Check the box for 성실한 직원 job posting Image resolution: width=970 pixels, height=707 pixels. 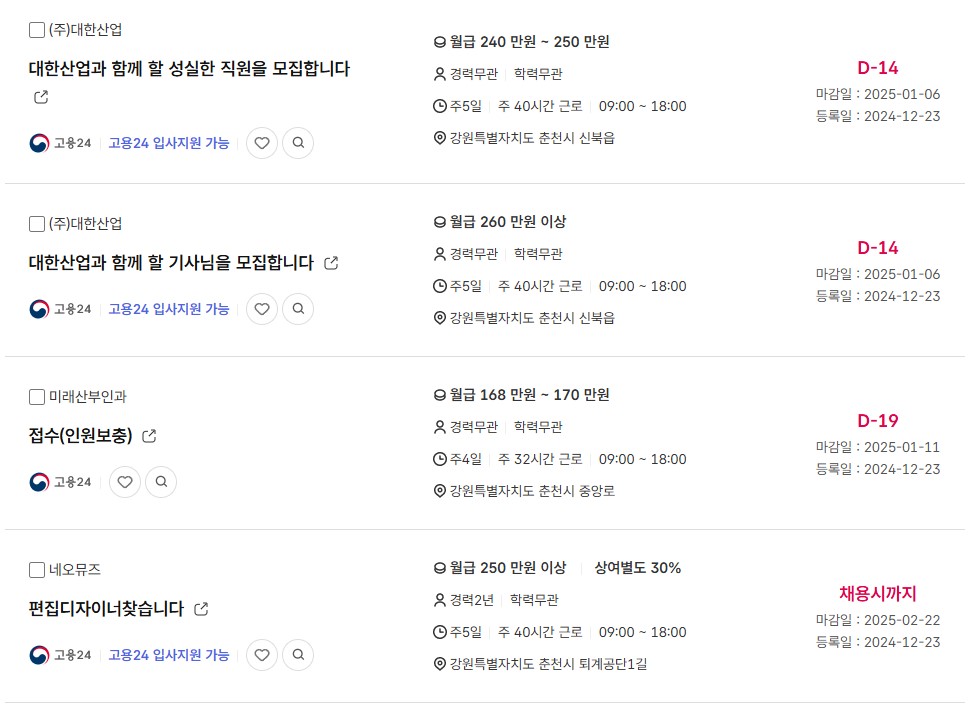point(37,30)
